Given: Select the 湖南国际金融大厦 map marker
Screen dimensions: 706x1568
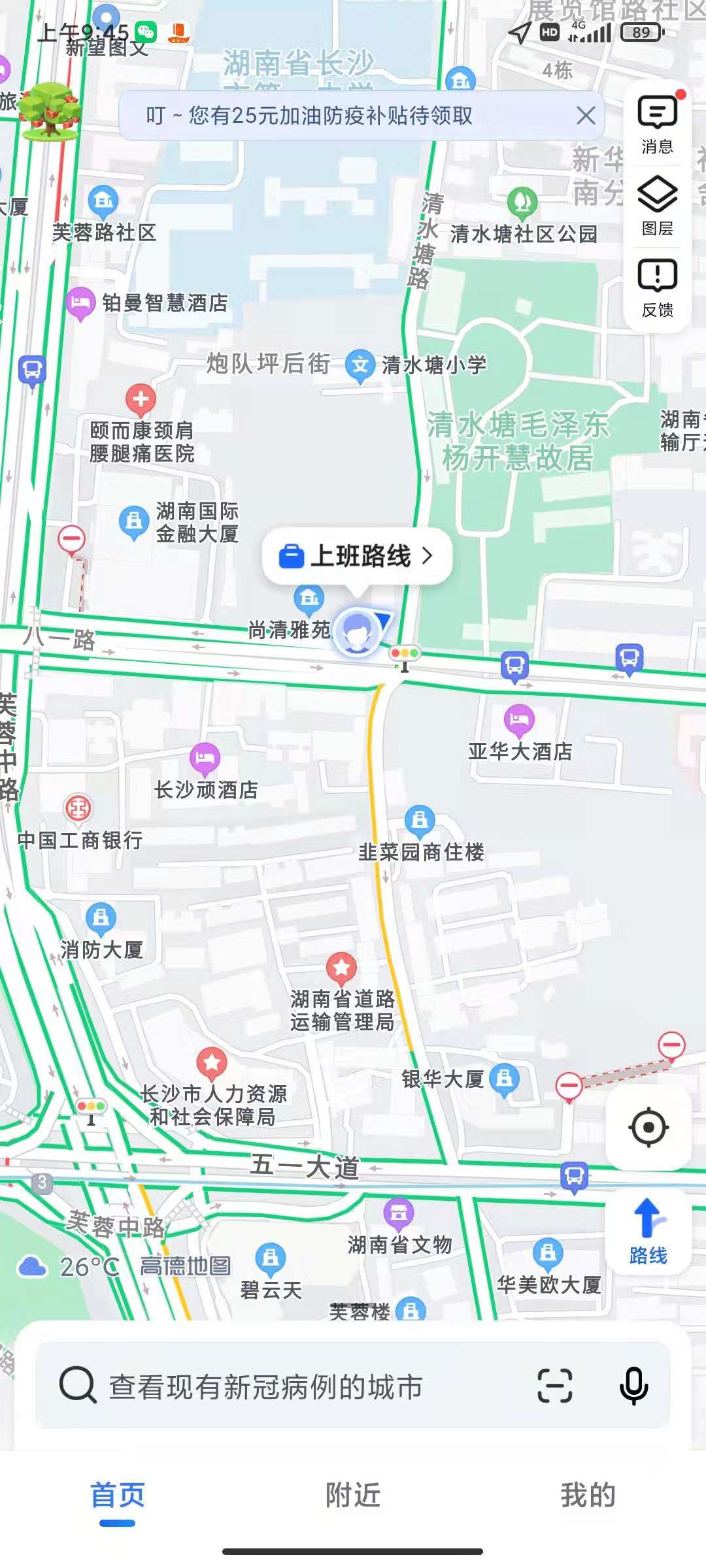Looking at the screenshot, I should click(134, 521).
